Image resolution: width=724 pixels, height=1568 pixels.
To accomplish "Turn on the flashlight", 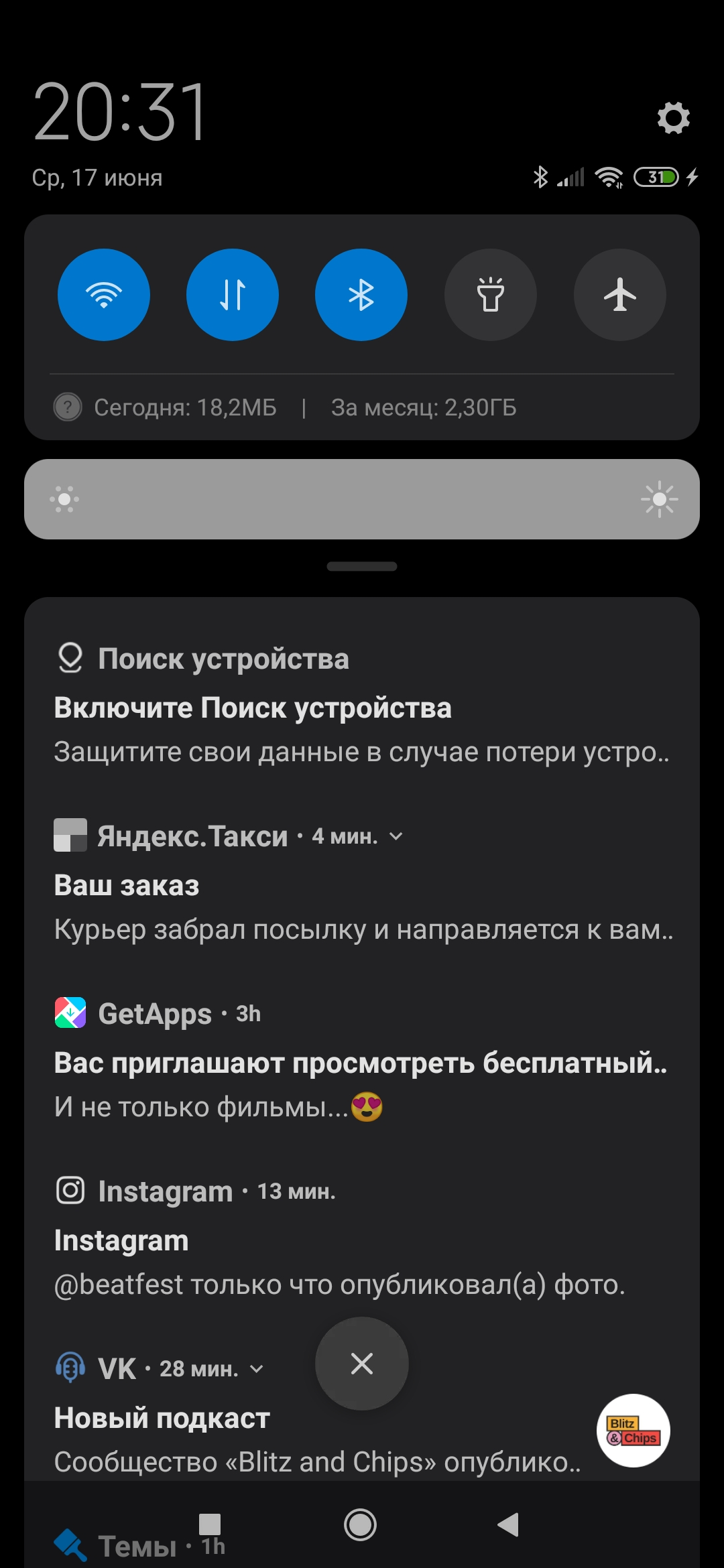I will pos(491,295).
